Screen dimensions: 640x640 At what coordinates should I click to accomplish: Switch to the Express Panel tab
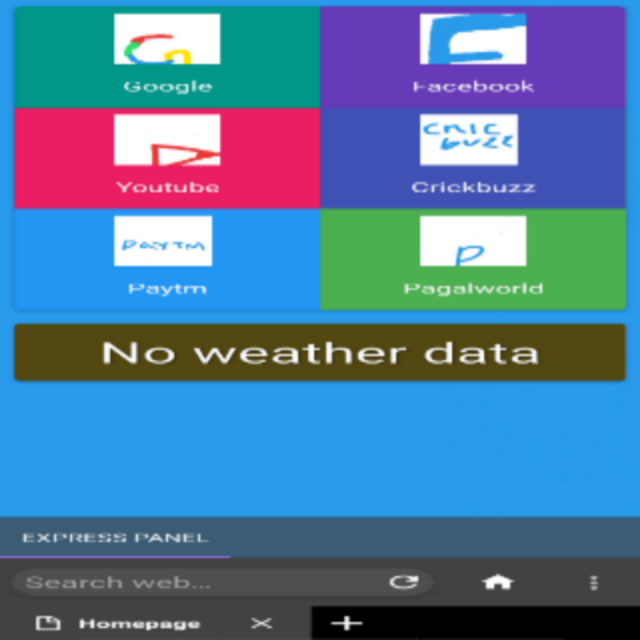[x=115, y=538]
